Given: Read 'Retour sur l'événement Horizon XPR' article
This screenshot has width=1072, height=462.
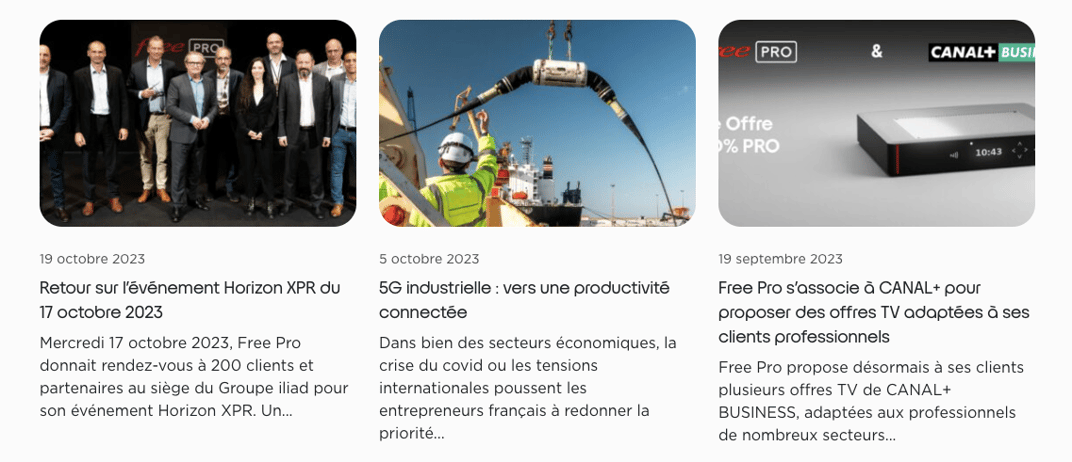Looking at the screenshot, I should point(190,300).
